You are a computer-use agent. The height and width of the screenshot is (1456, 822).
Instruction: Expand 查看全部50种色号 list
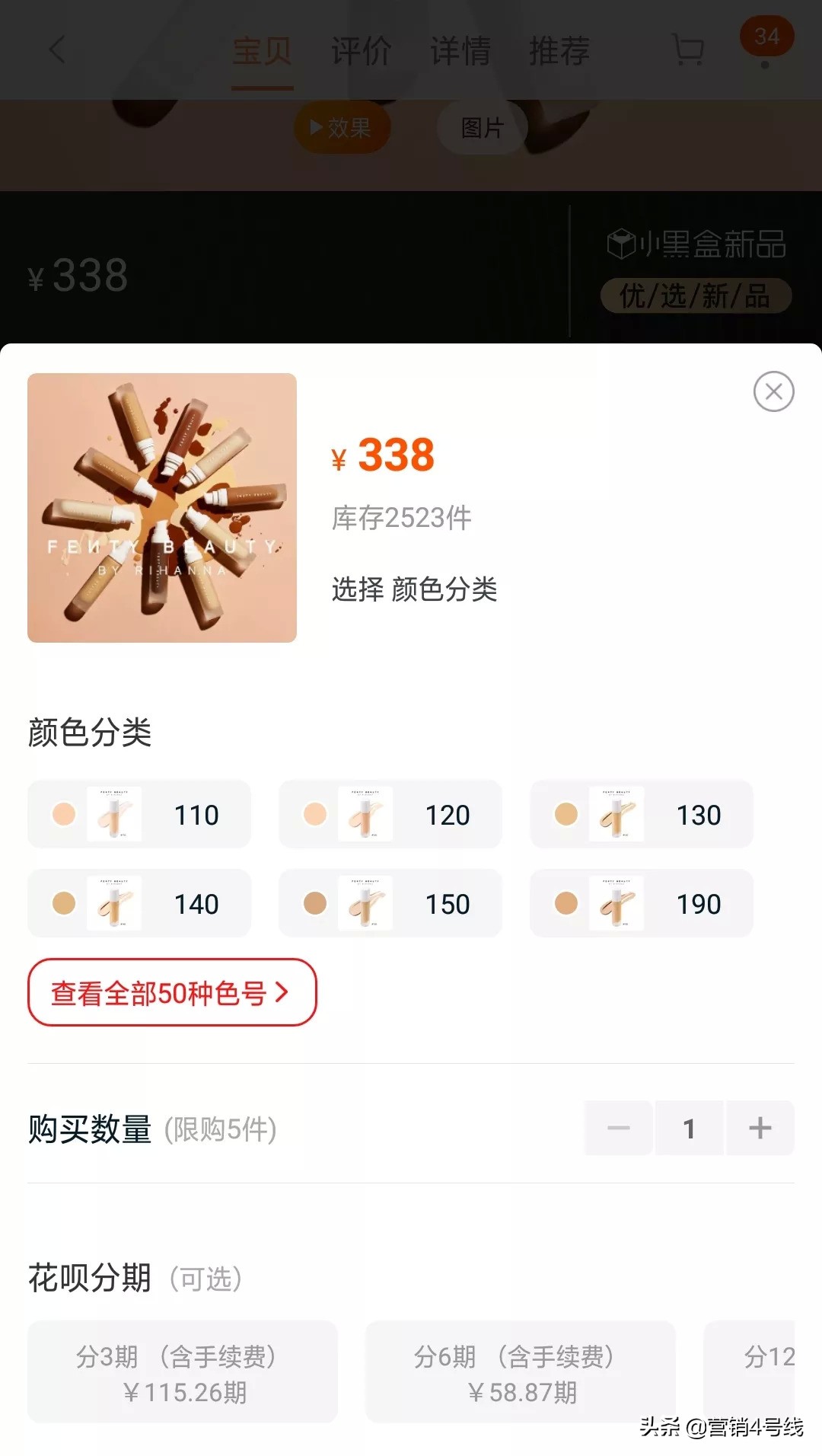tap(170, 991)
